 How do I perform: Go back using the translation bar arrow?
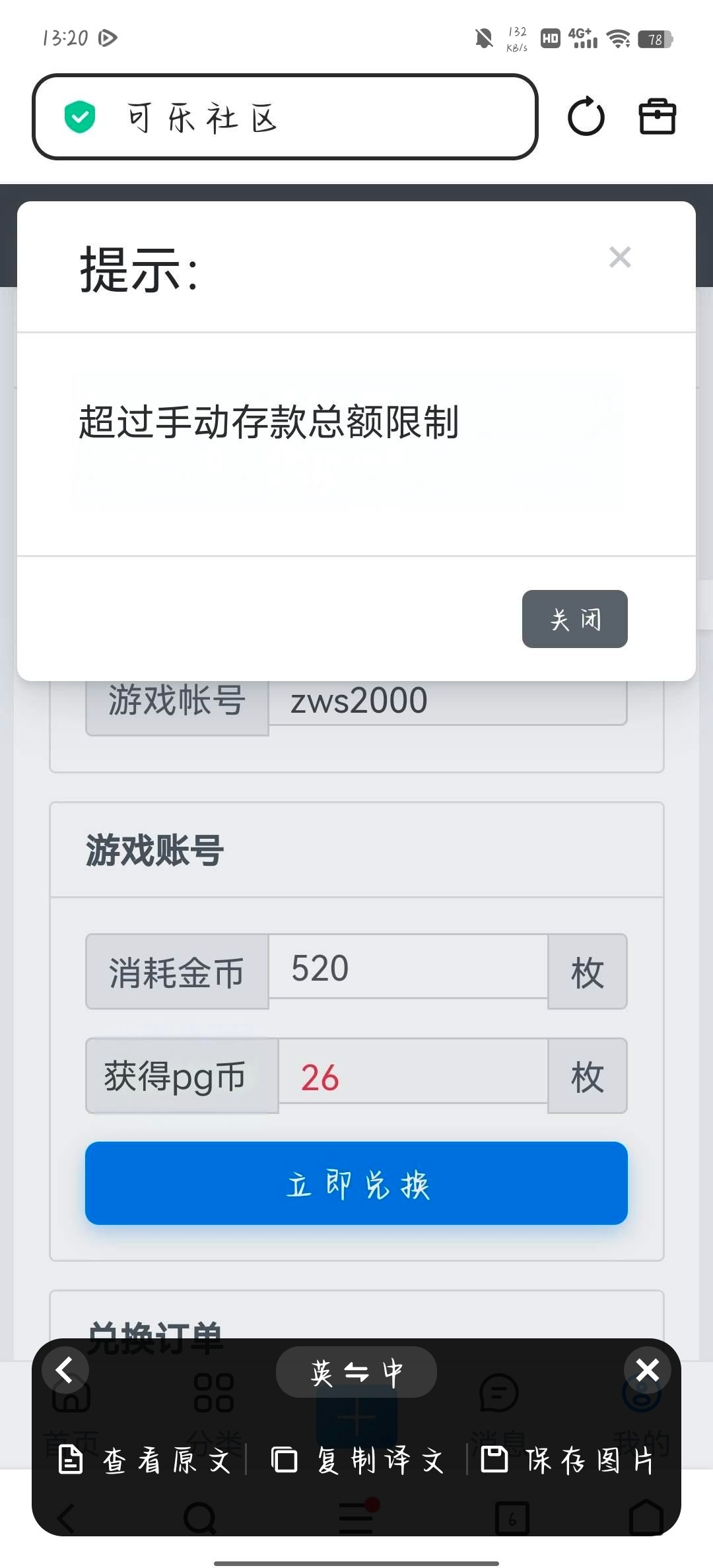[x=65, y=1370]
